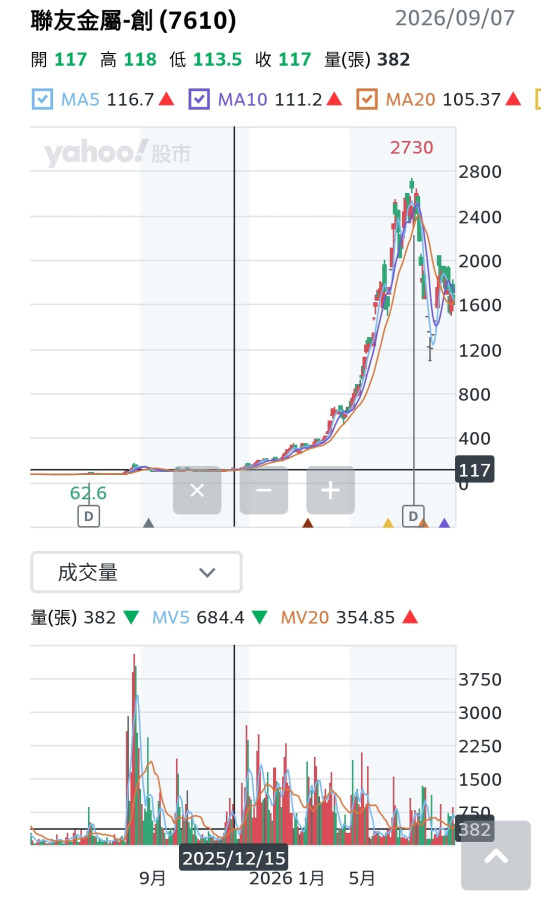Disable the MA20 moving average line
This screenshot has height=900, width=541.
coord(367,99)
